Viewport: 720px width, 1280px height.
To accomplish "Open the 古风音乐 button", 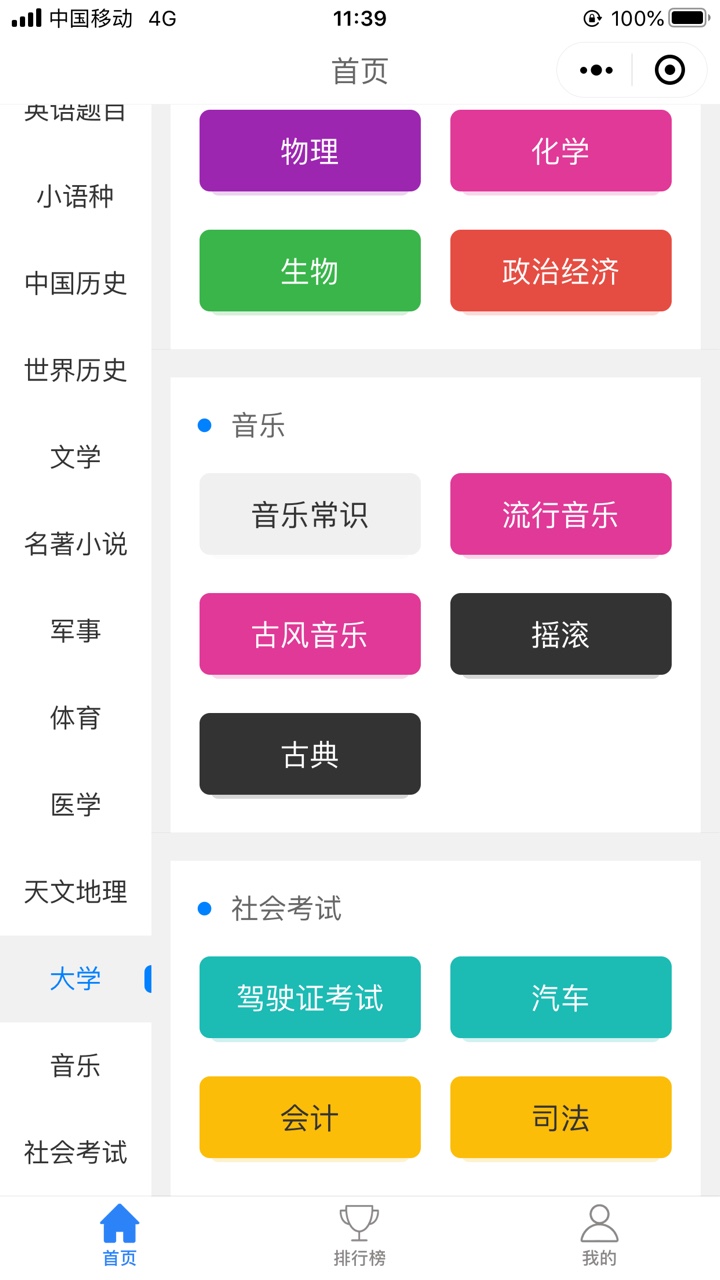I will tap(310, 634).
